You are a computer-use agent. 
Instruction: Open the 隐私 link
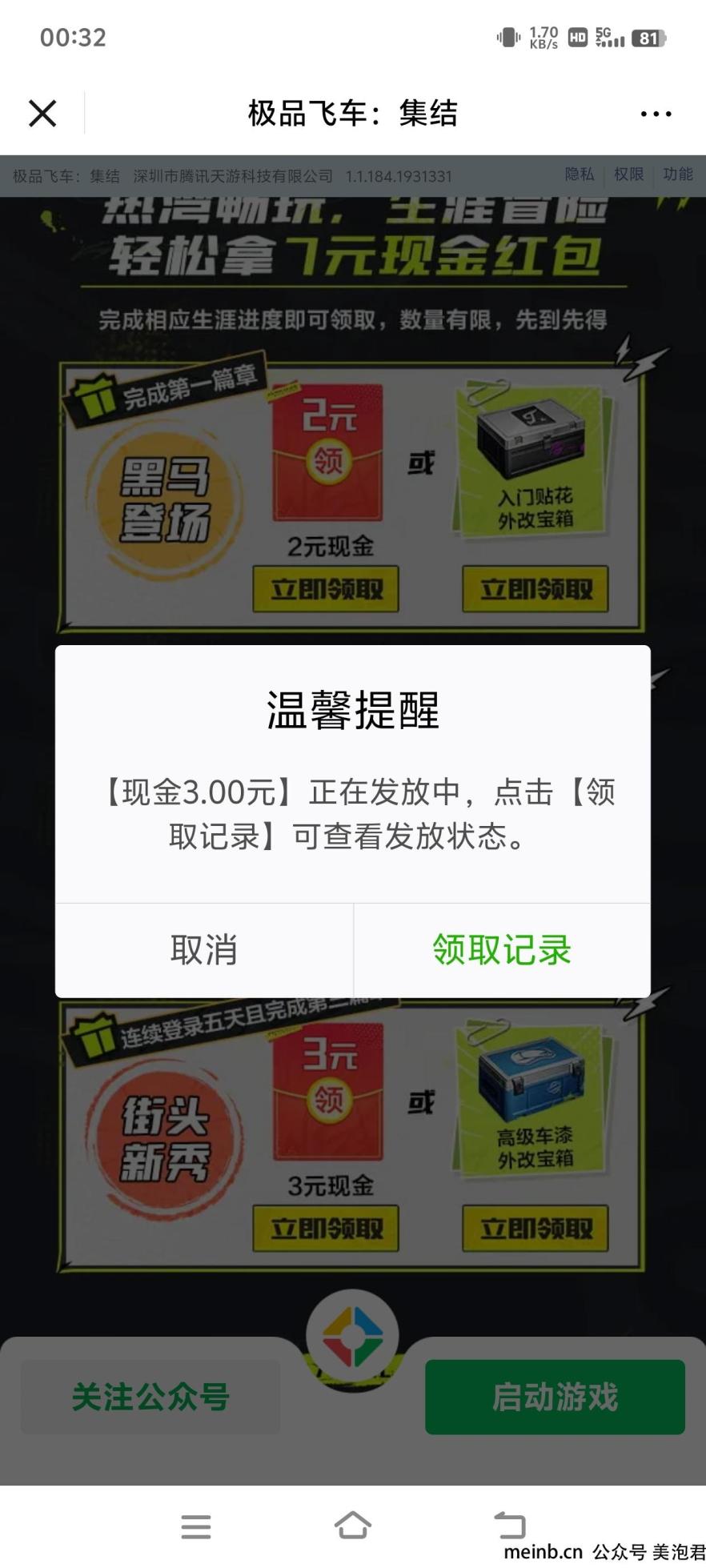[x=580, y=174]
